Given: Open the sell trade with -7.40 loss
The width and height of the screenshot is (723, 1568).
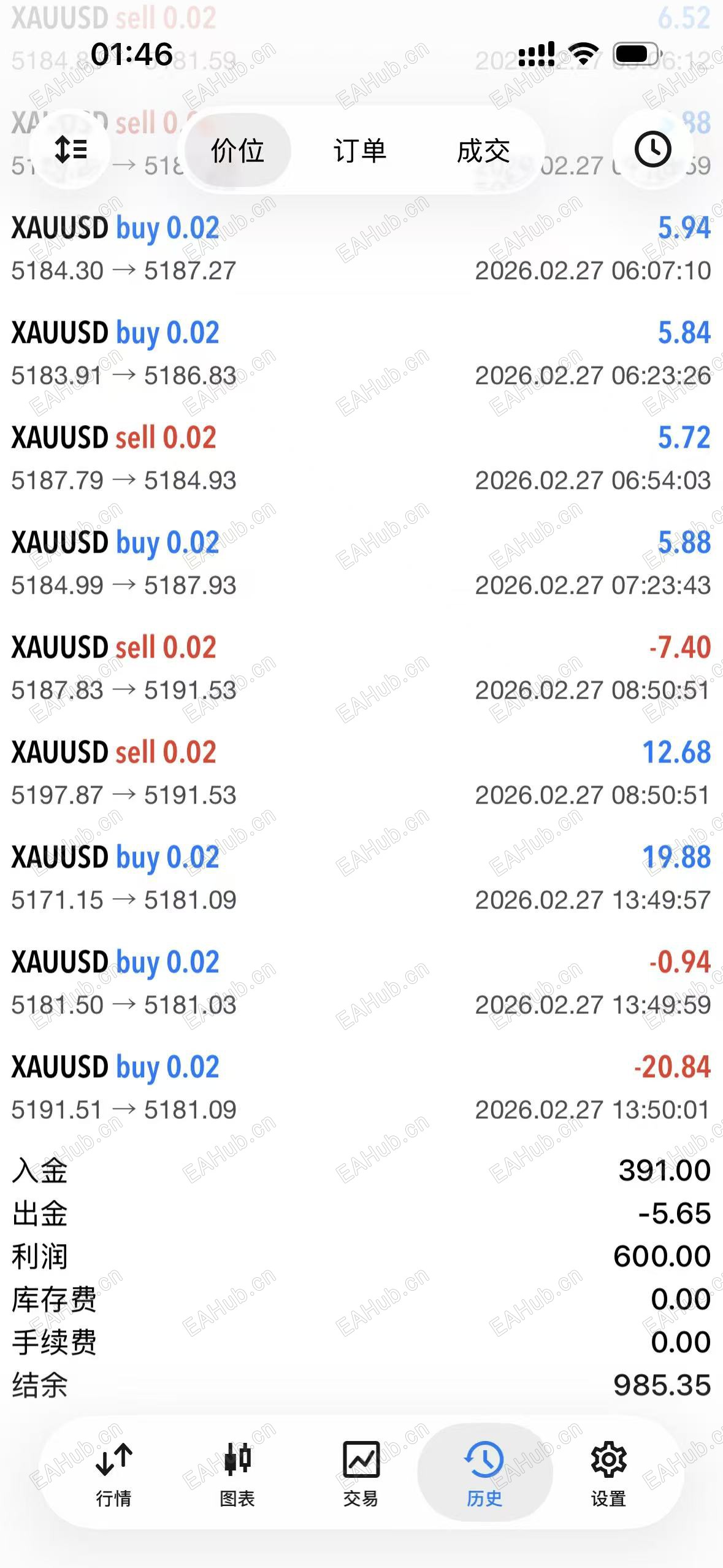Looking at the screenshot, I should (361, 669).
